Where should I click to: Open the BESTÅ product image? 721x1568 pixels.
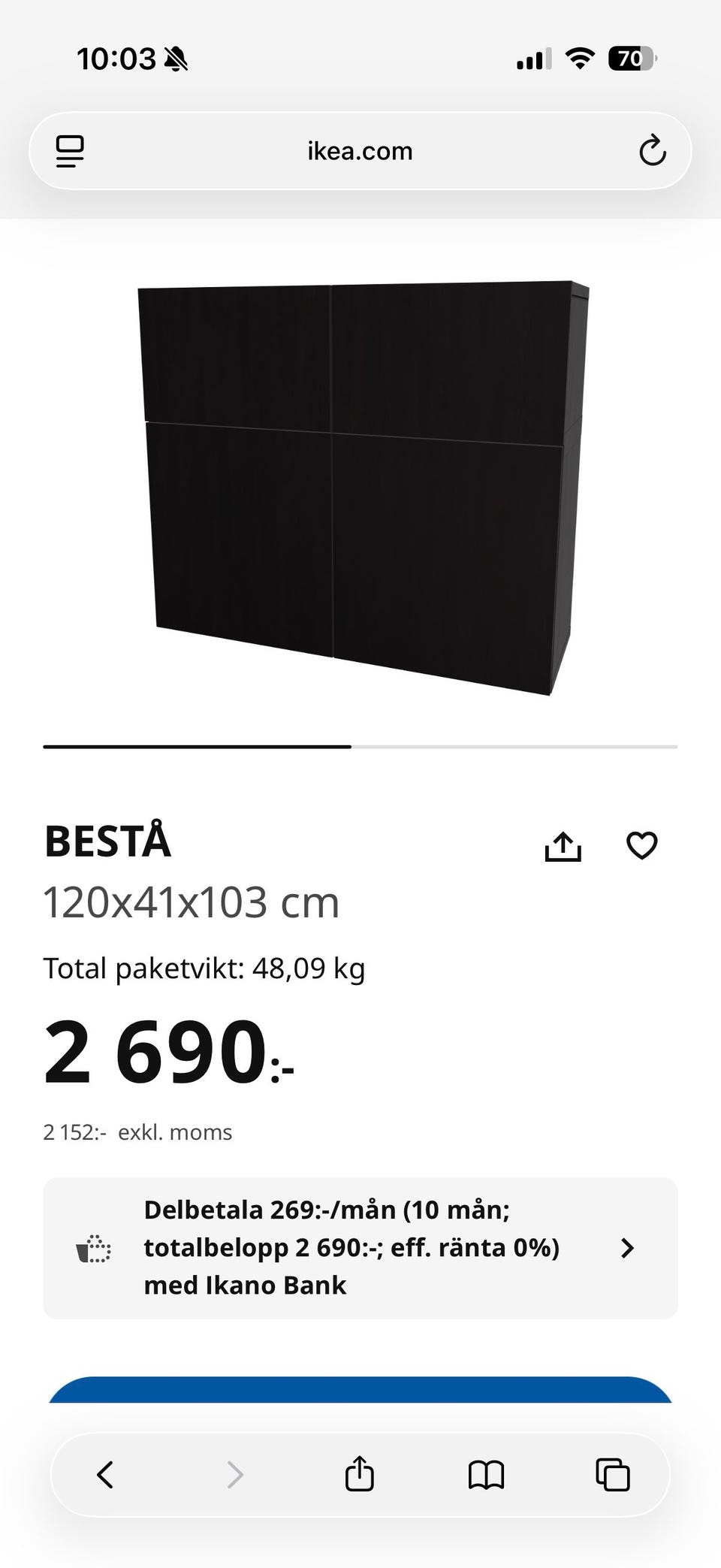[360, 487]
